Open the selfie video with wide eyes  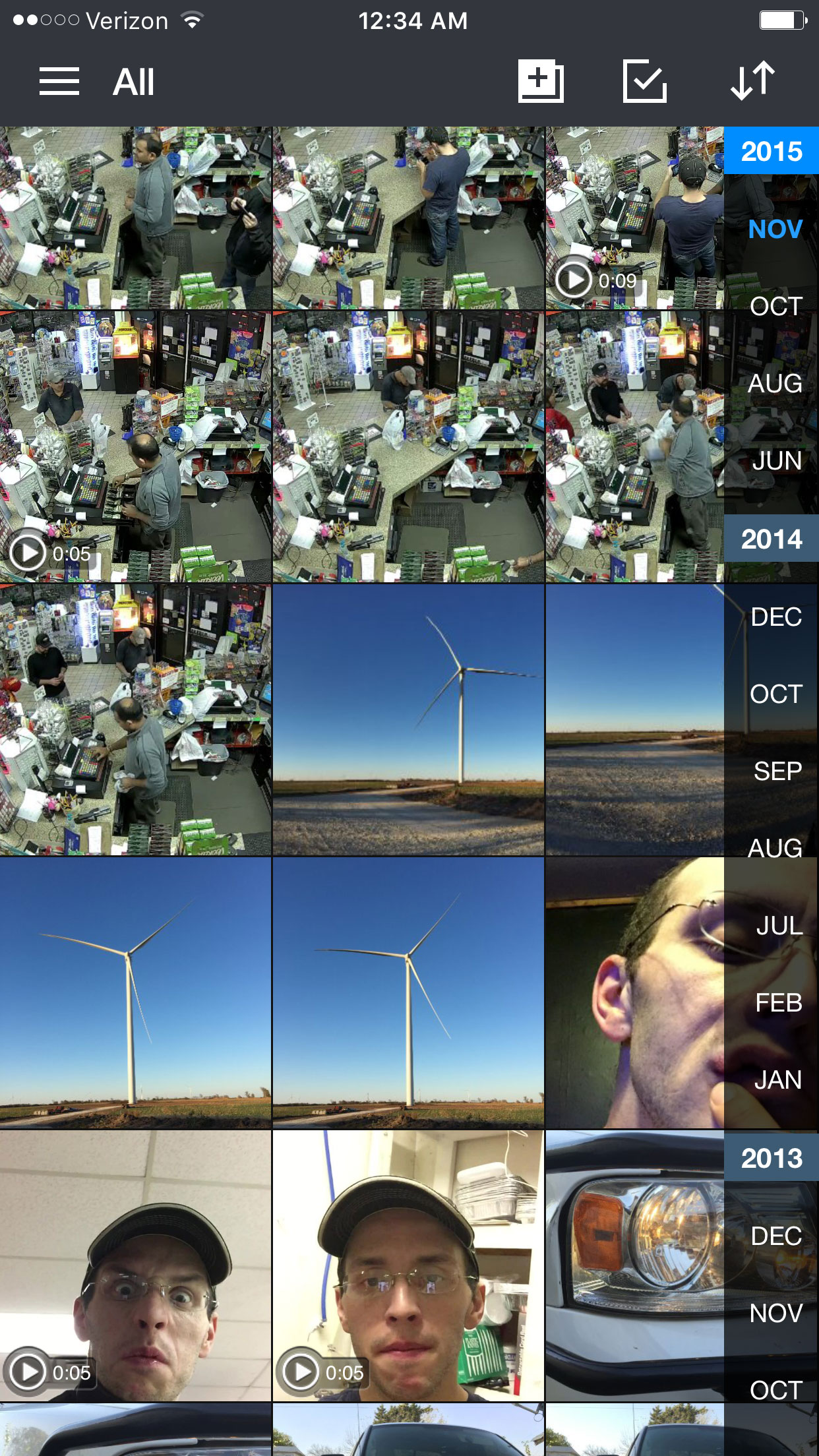[135, 1265]
